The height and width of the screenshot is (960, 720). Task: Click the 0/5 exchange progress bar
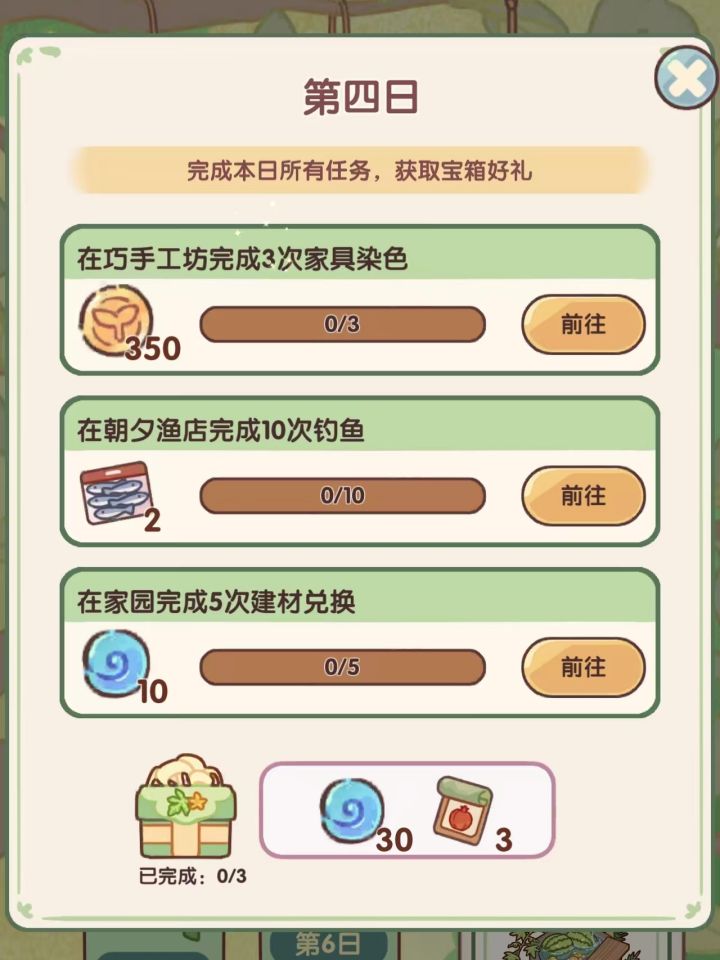pyautogui.click(x=344, y=667)
